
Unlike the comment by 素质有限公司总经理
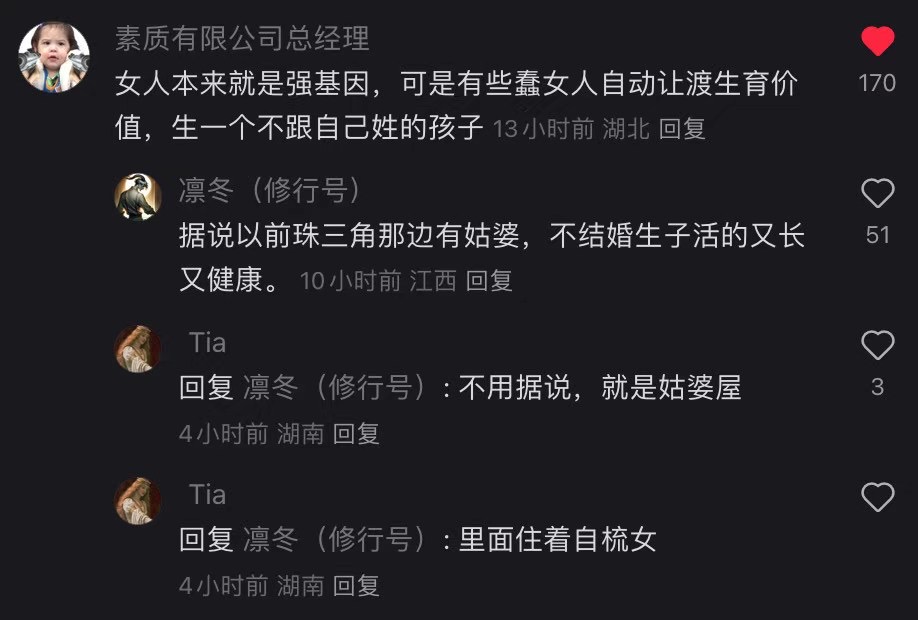point(877,41)
